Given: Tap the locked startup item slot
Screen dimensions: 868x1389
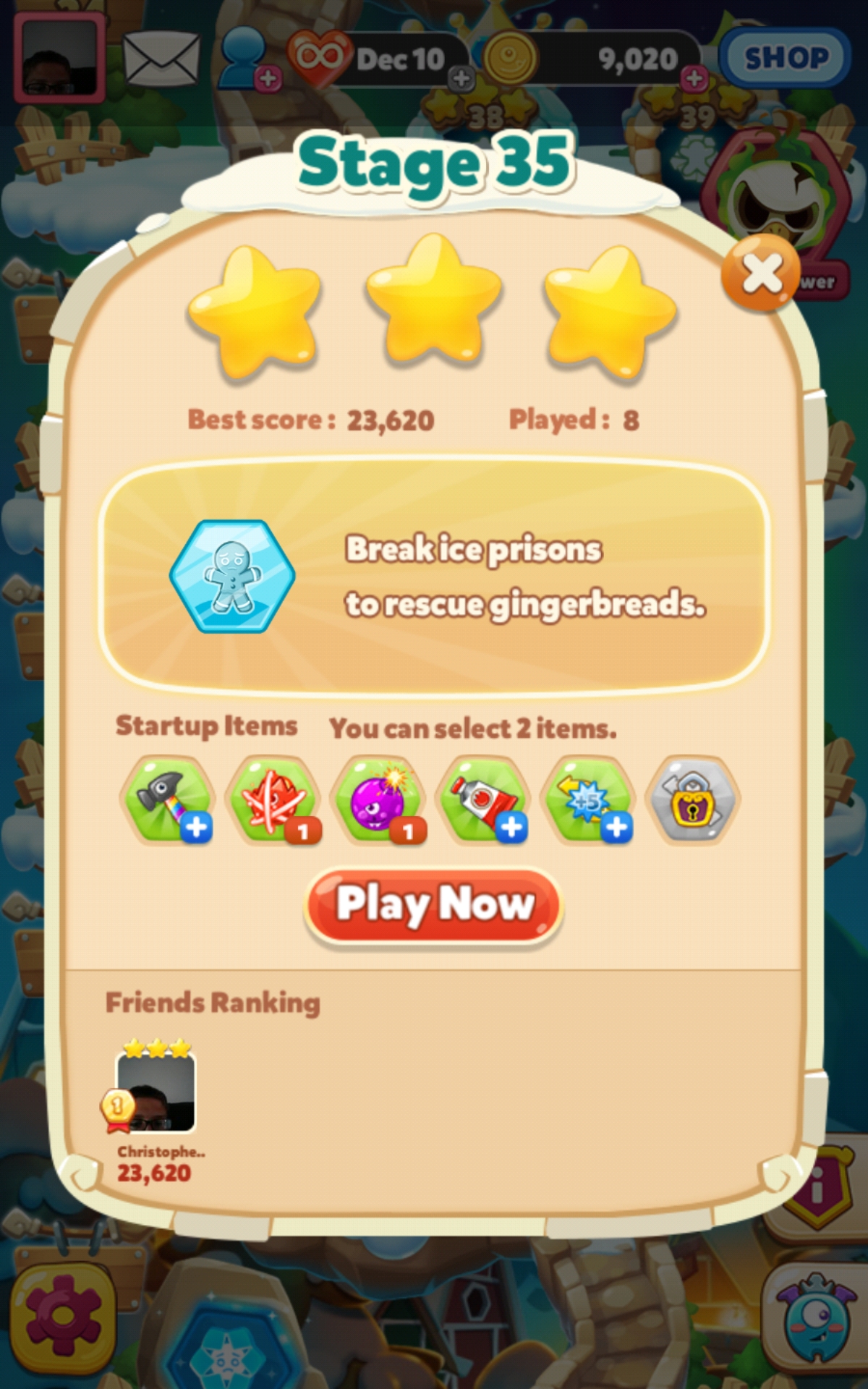Looking at the screenshot, I should (x=693, y=800).
